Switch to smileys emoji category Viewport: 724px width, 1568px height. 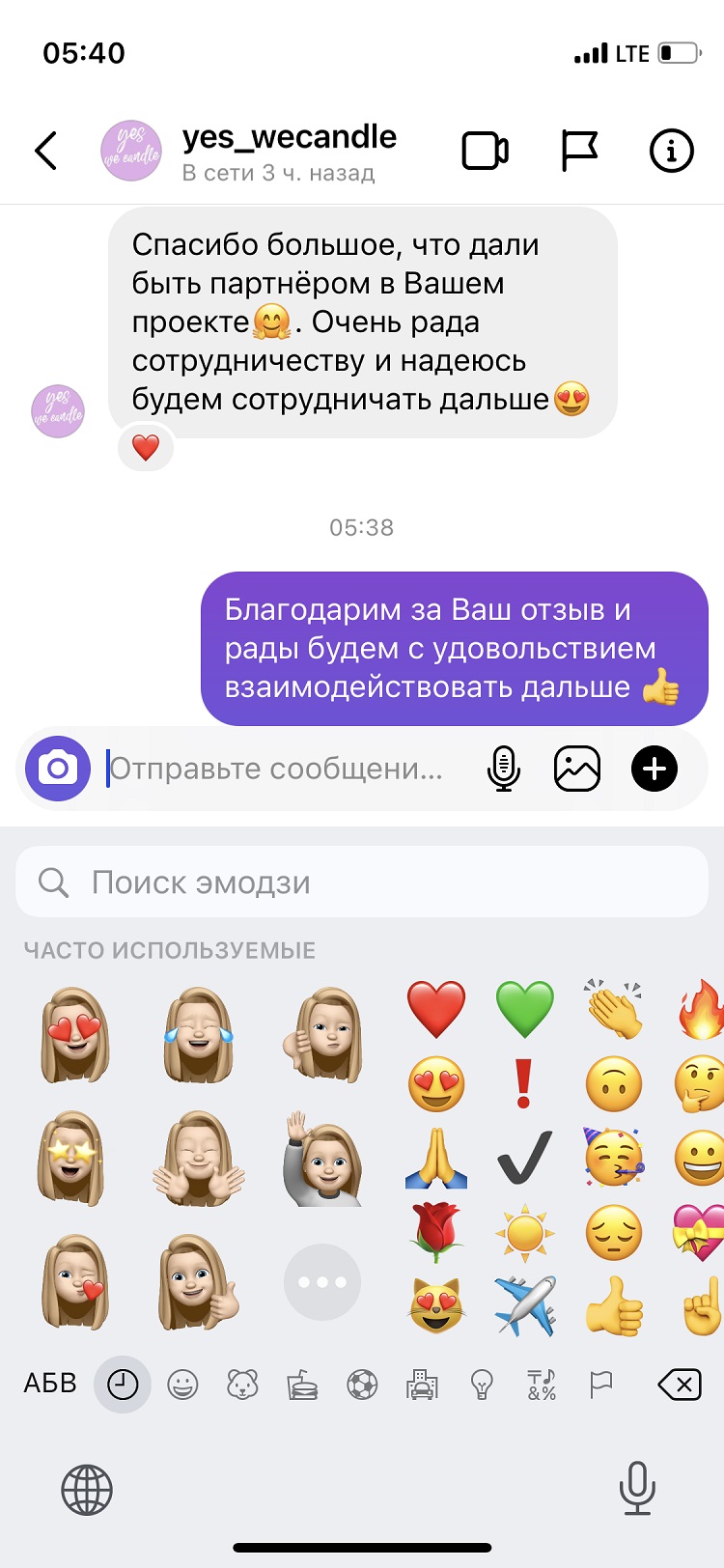[x=182, y=1386]
